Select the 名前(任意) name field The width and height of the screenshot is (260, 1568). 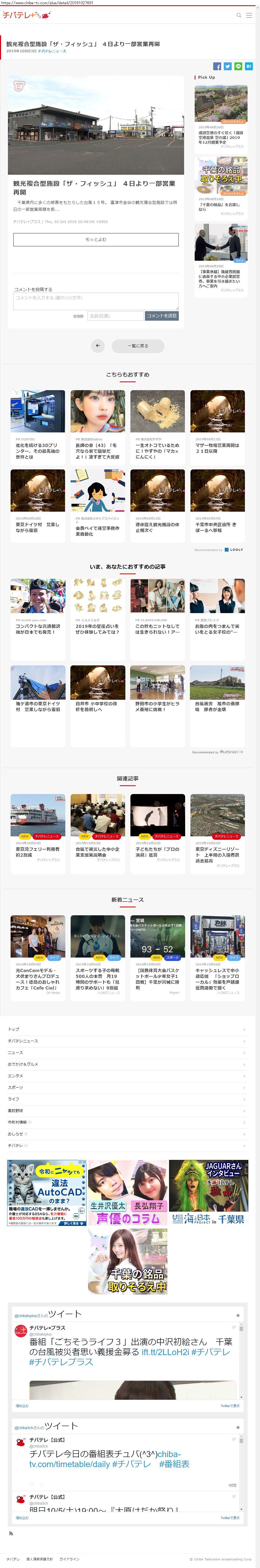[115, 316]
